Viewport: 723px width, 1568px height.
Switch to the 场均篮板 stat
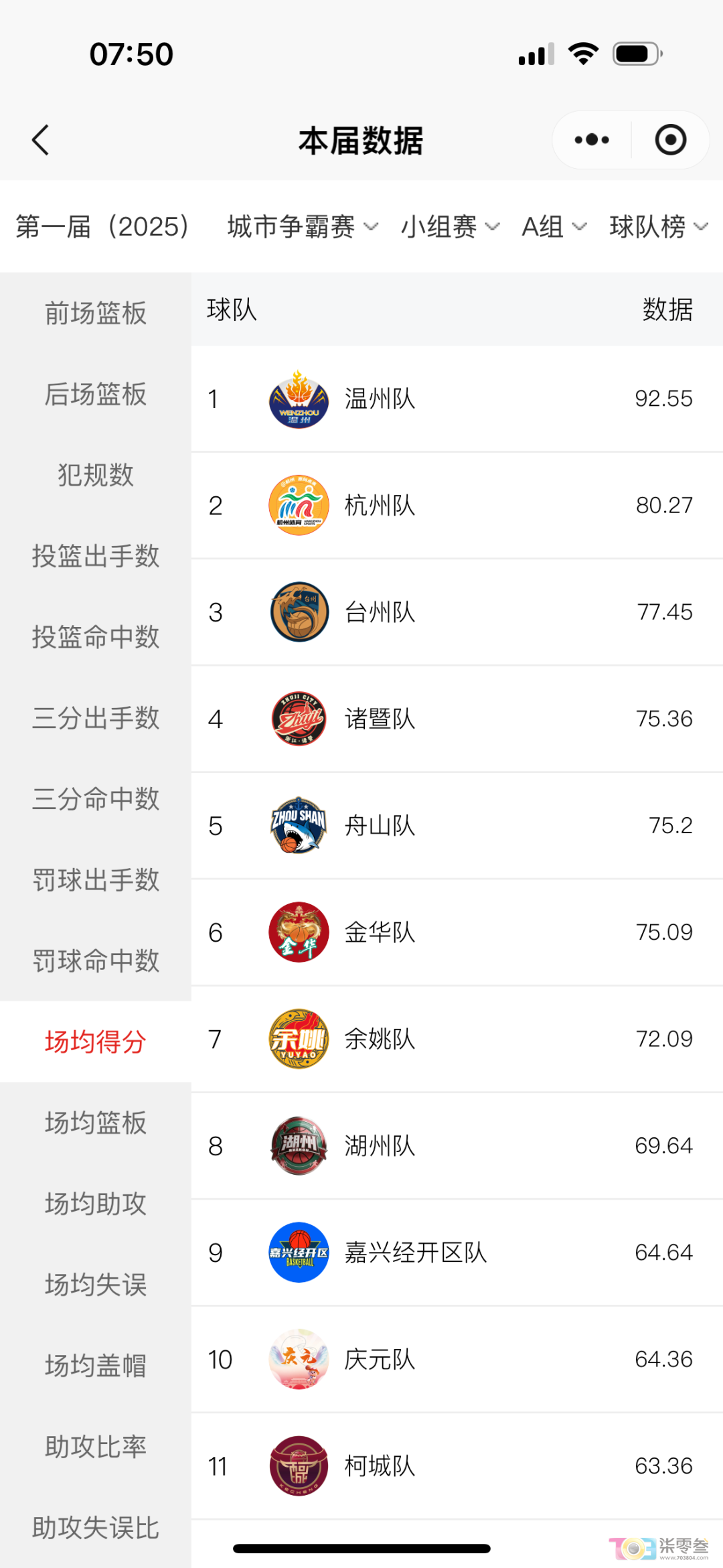point(96,1123)
